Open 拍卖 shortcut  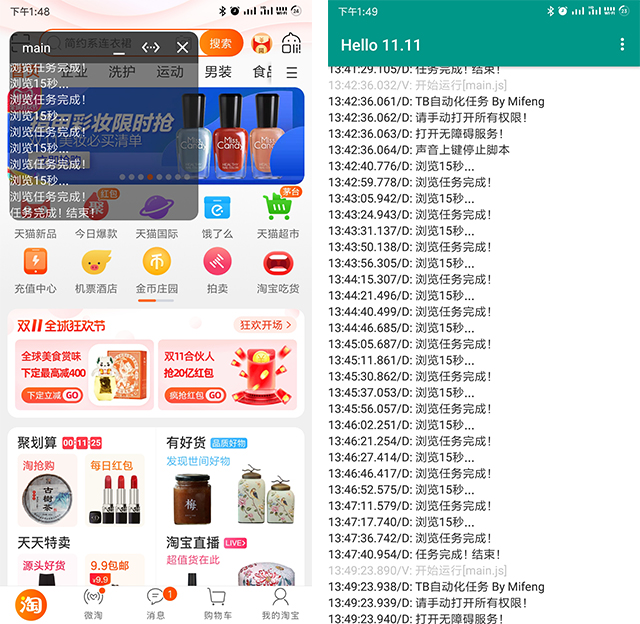[217, 269]
